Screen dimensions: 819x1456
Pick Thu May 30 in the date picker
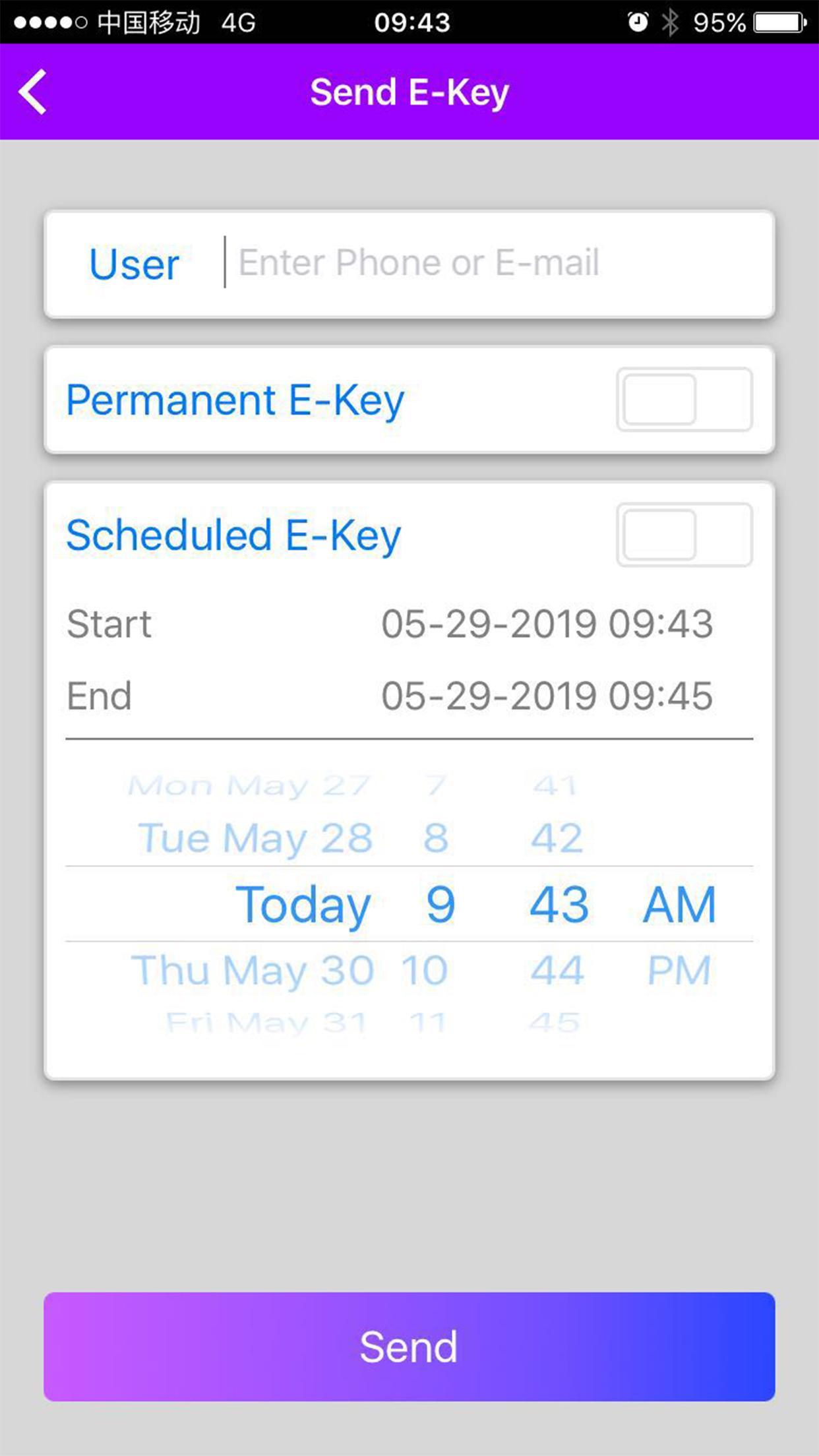pyautogui.click(x=253, y=970)
